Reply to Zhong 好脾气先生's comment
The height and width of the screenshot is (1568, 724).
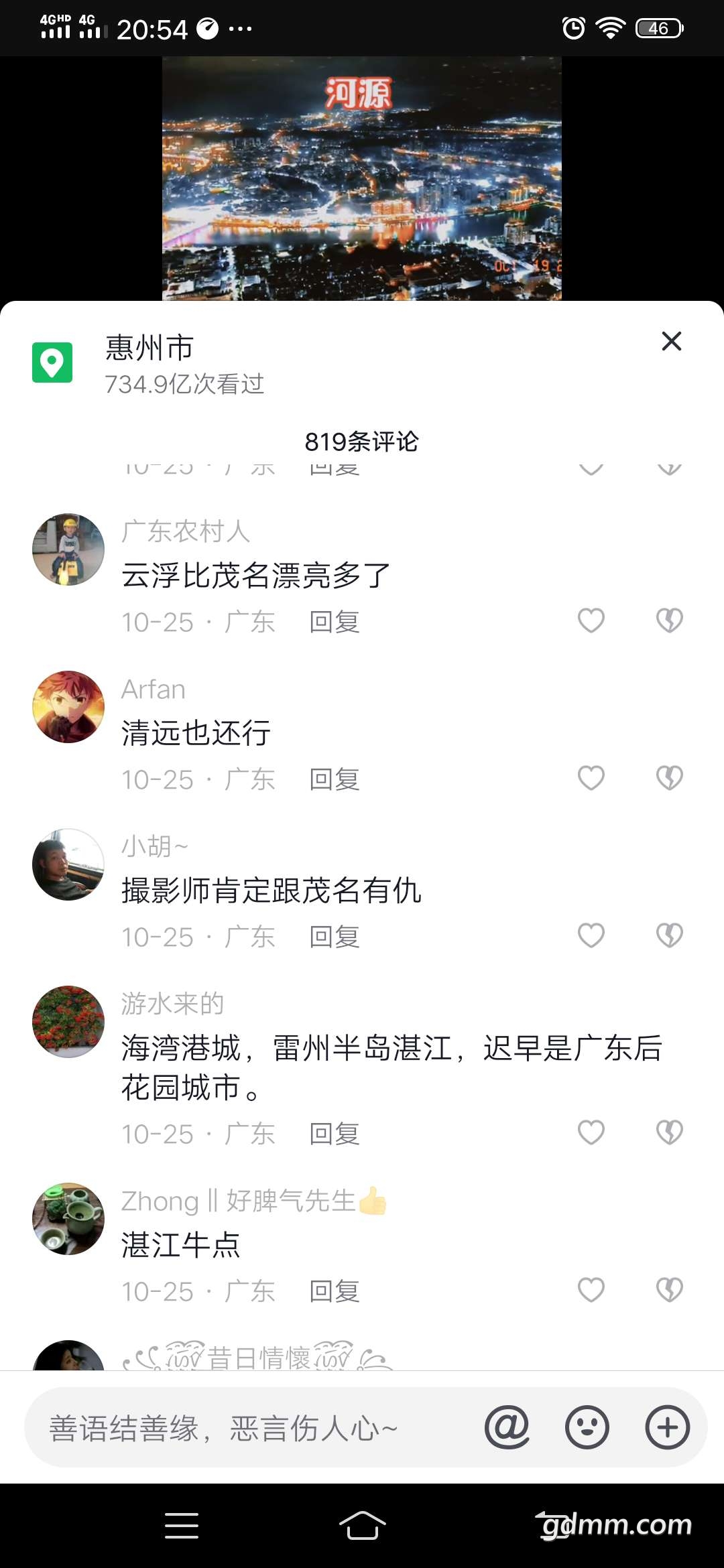pos(335,1291)
